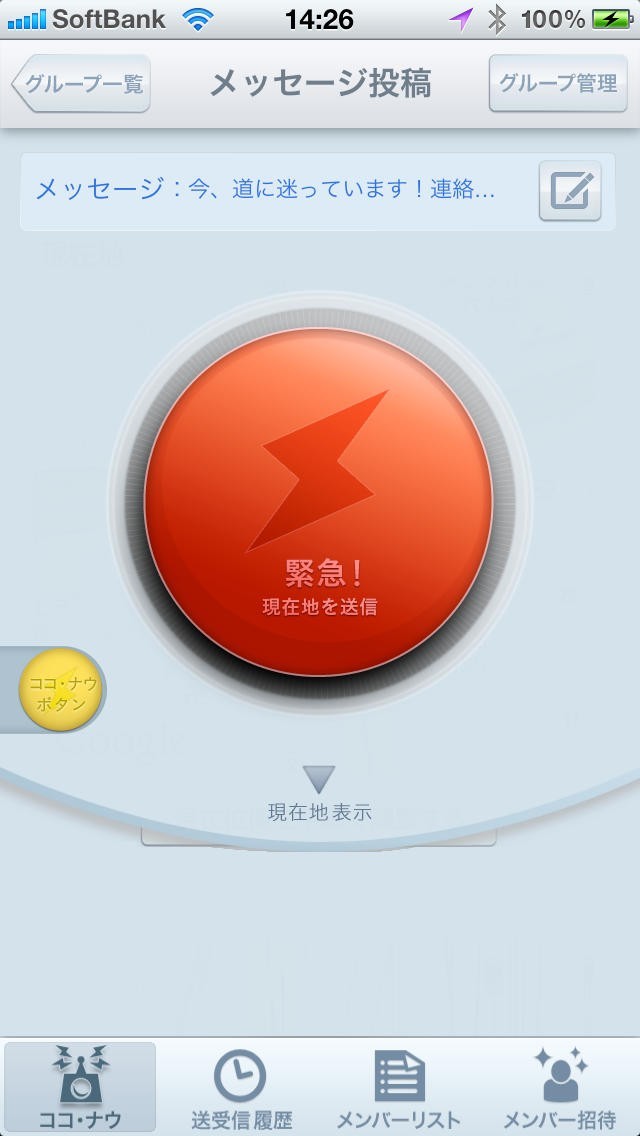Go back to グループ一覧
Screen dimensions: 640x1136
tap(82, 84)
